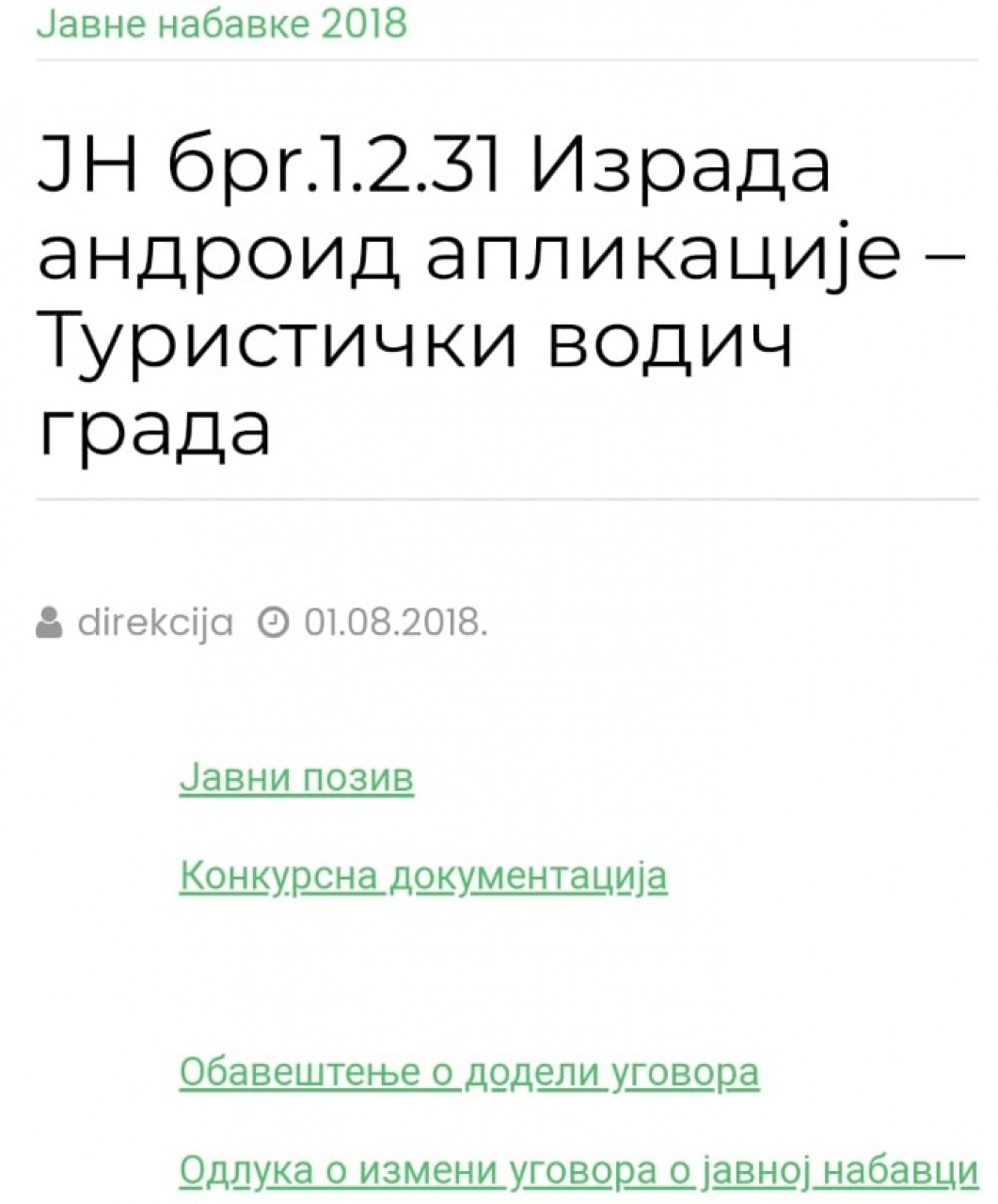Screen dimensions: 998x1204
Task: Open the Јавни позив document link
Action: [x=295, y=779]
